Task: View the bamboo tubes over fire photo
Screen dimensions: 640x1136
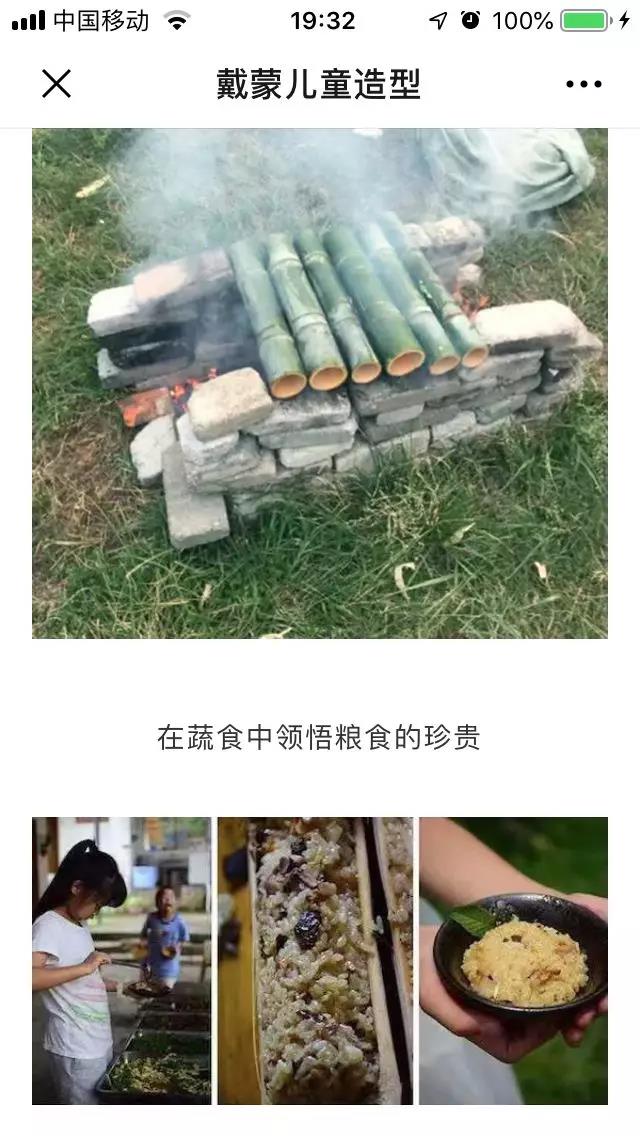Action: 320,383
